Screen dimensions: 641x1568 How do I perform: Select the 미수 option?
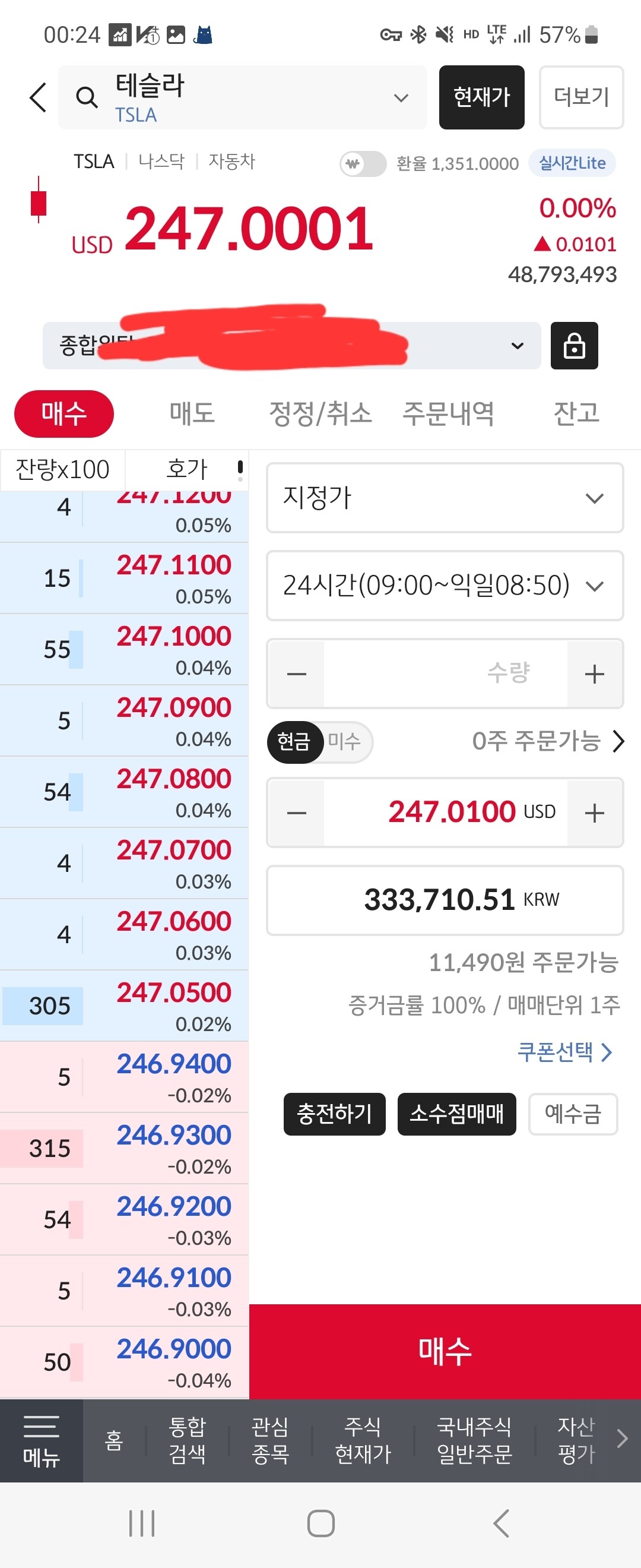point(345,741)
